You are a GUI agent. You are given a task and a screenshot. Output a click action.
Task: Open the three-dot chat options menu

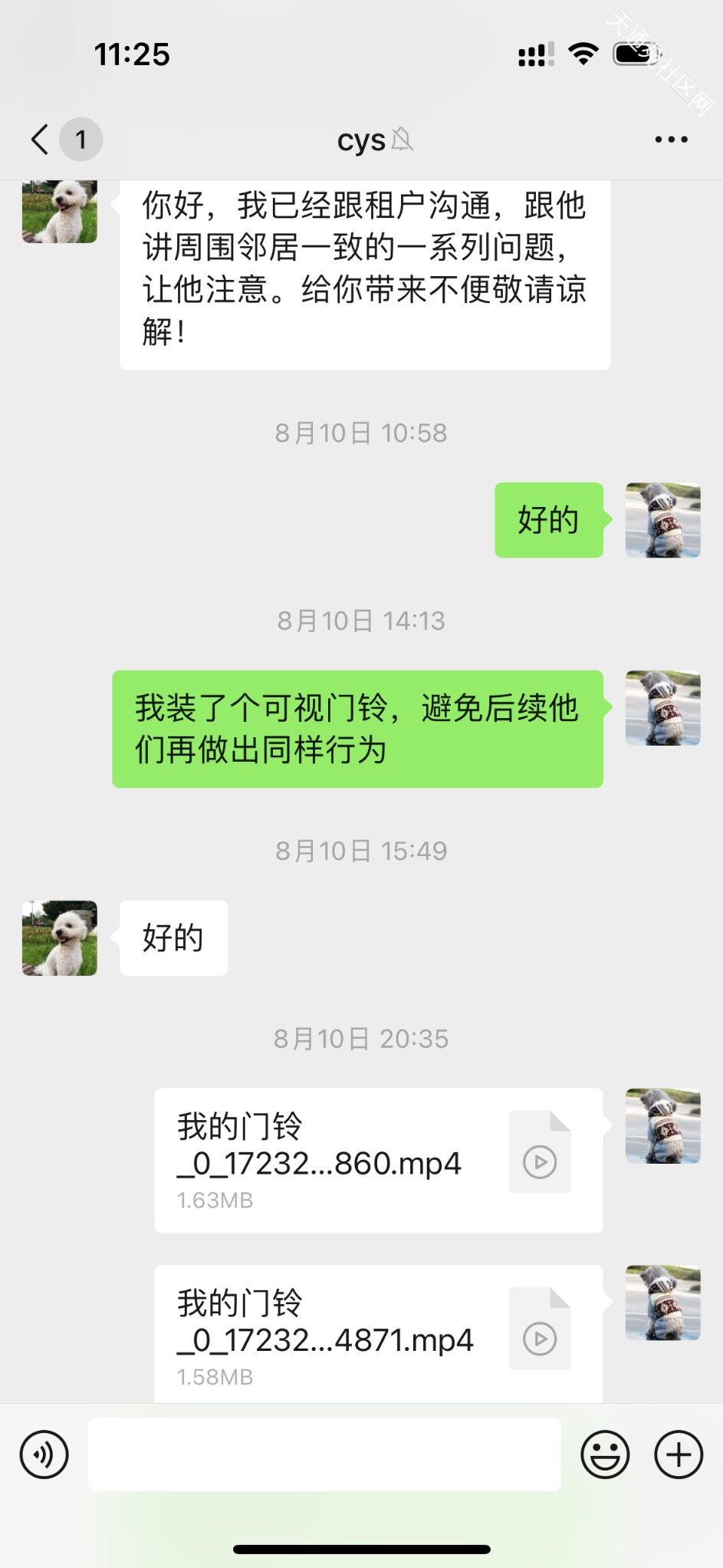coord(671,140)
